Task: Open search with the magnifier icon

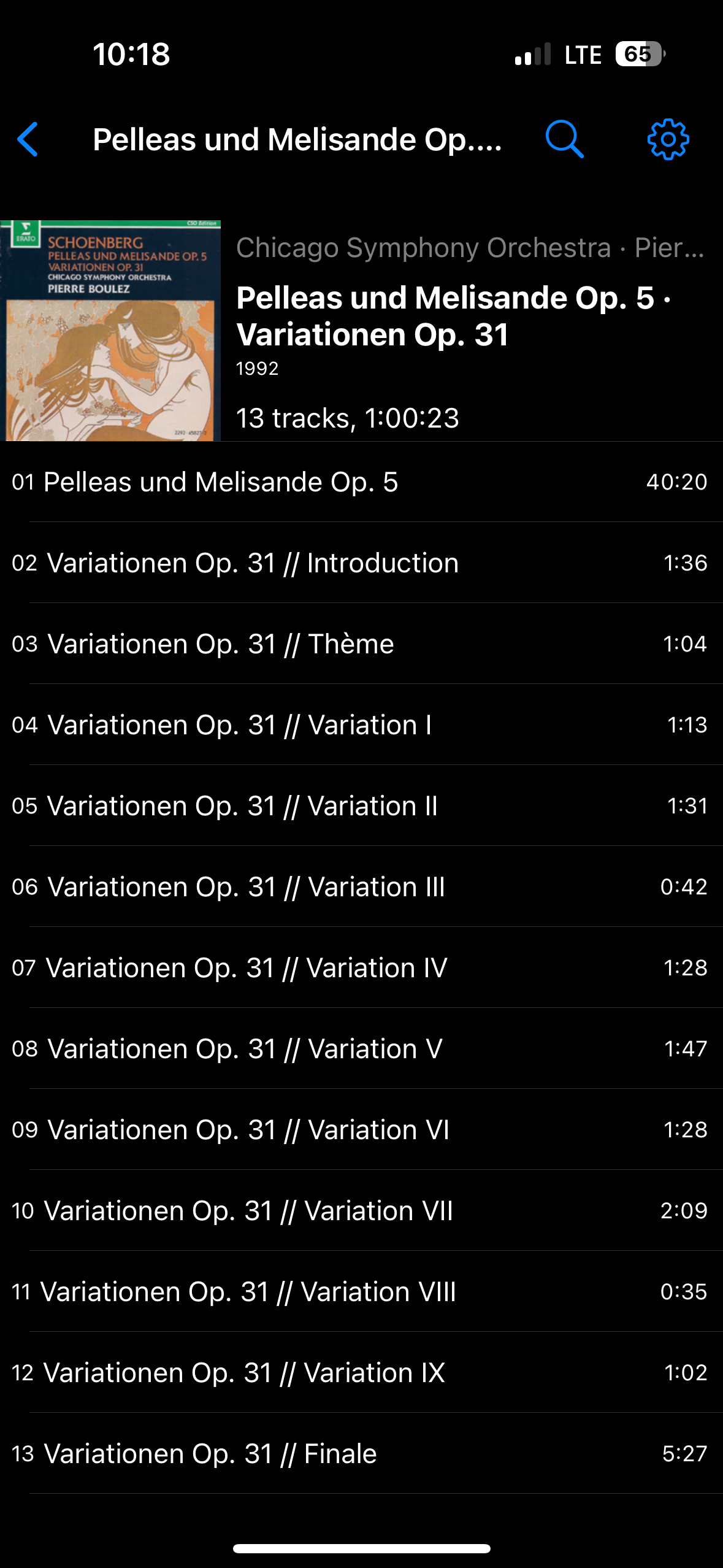Action: pos(564,139)
